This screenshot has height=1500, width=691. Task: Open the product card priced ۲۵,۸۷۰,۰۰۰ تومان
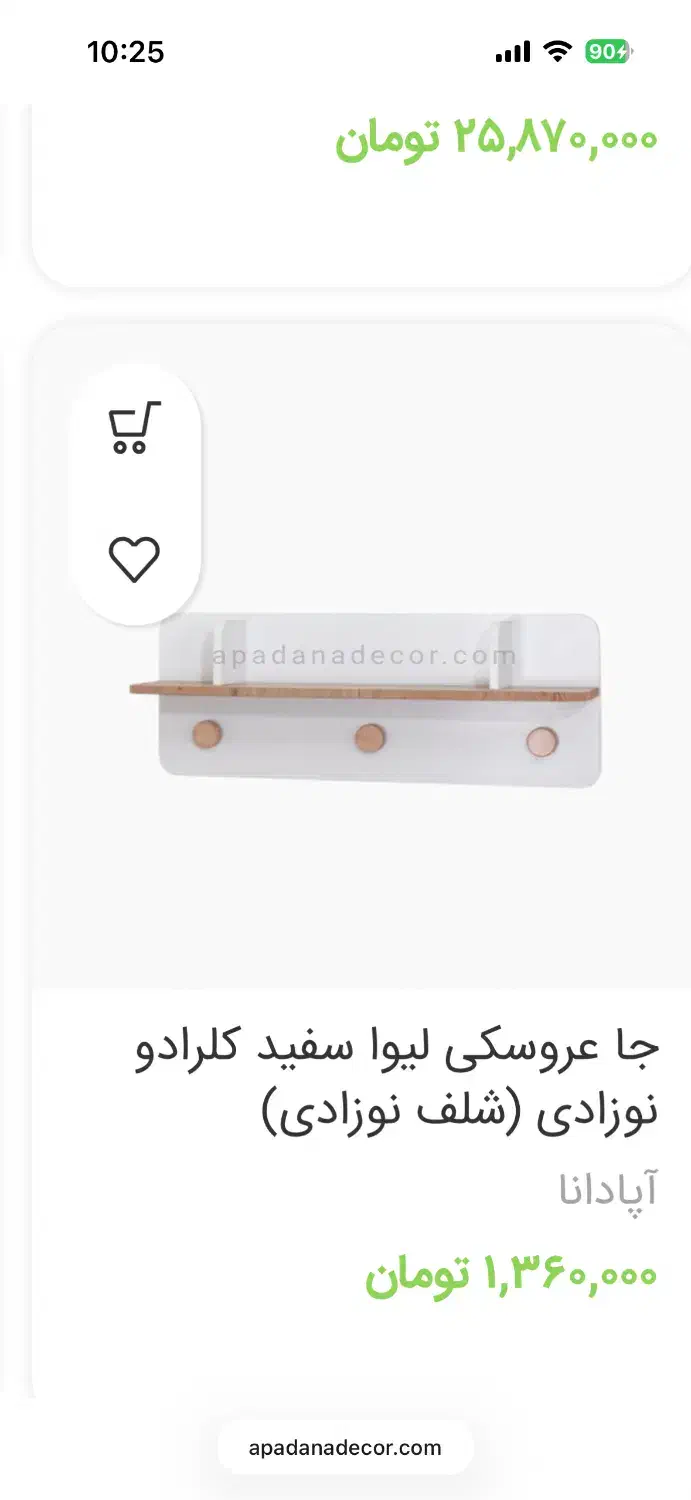495,139
